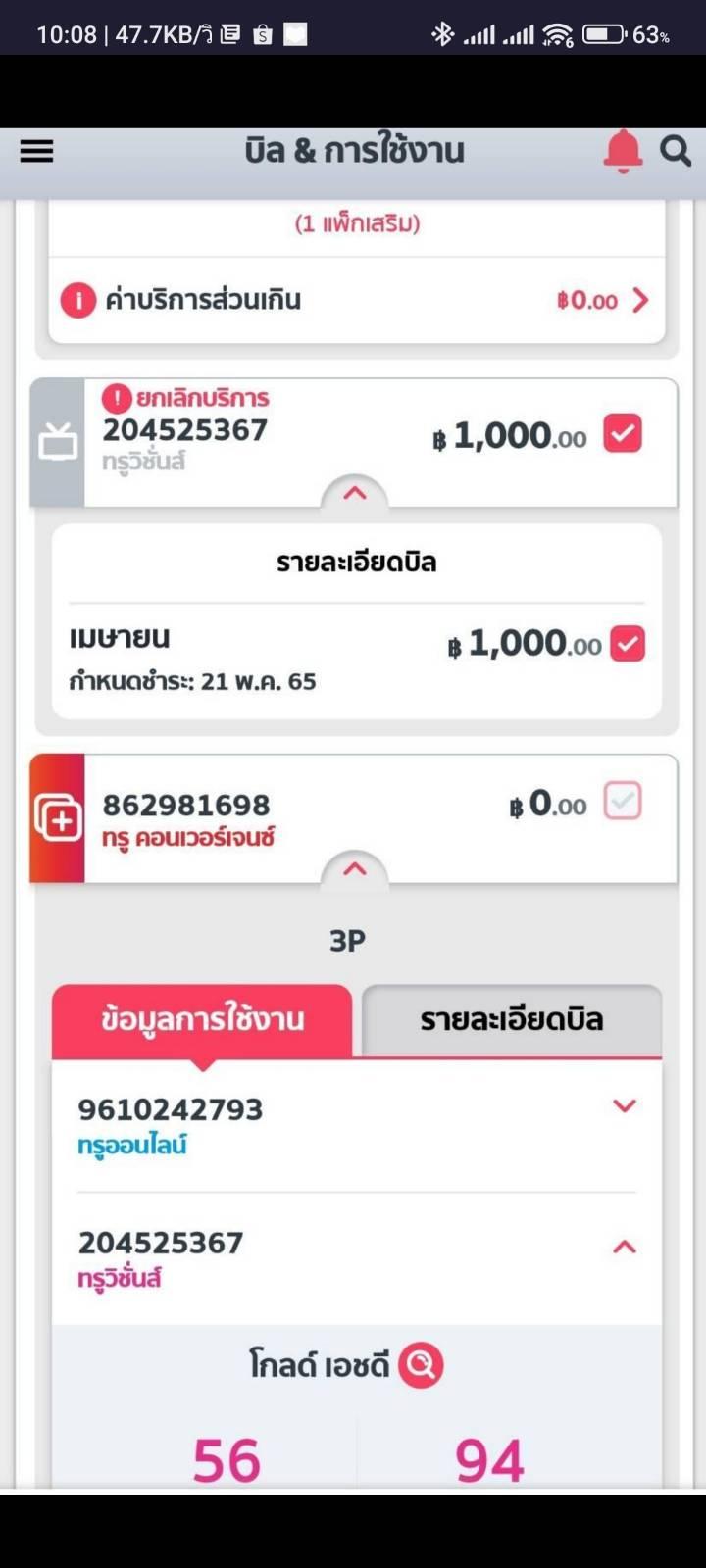
Task: Switch to the รายละเอียดบิล tab
Action: (x=512, y=1020)
